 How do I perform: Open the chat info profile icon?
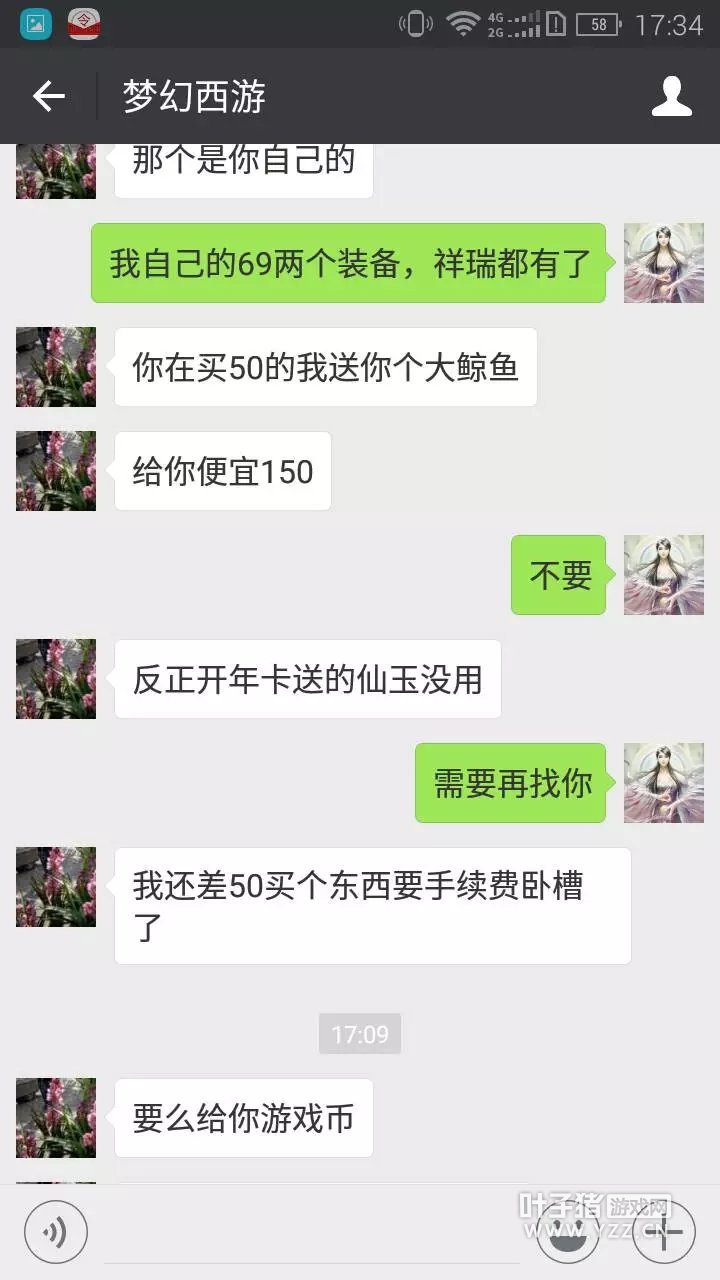[671, 96]
